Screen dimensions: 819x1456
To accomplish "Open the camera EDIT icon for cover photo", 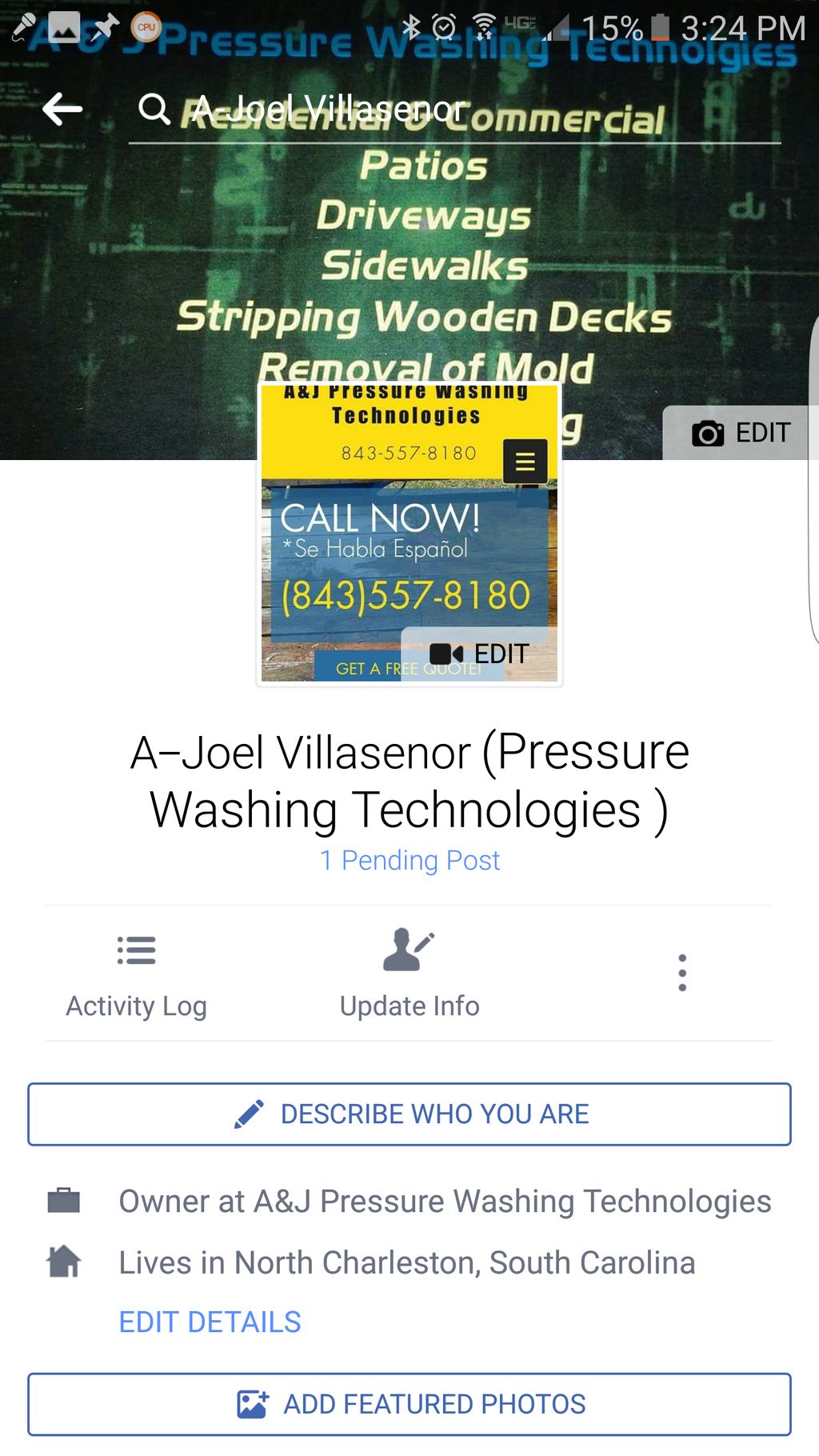I will pyautogui.click(x=707, y=433).
